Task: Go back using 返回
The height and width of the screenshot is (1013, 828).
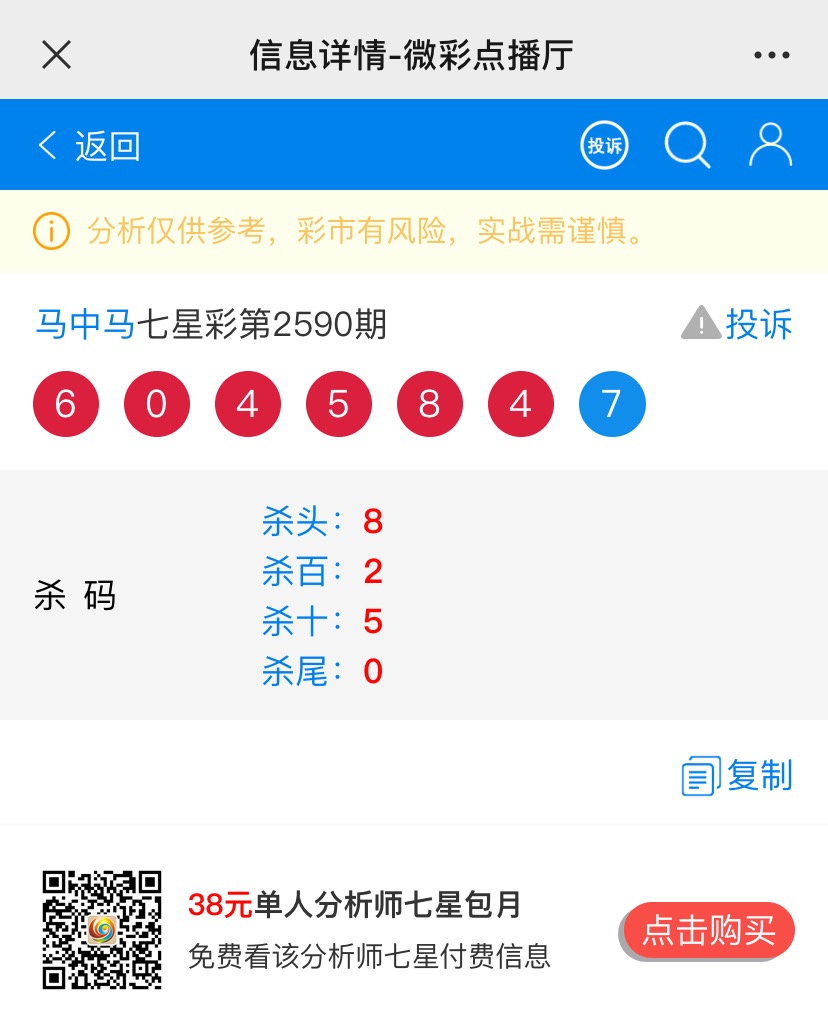Action: click(x=88, y=146)
